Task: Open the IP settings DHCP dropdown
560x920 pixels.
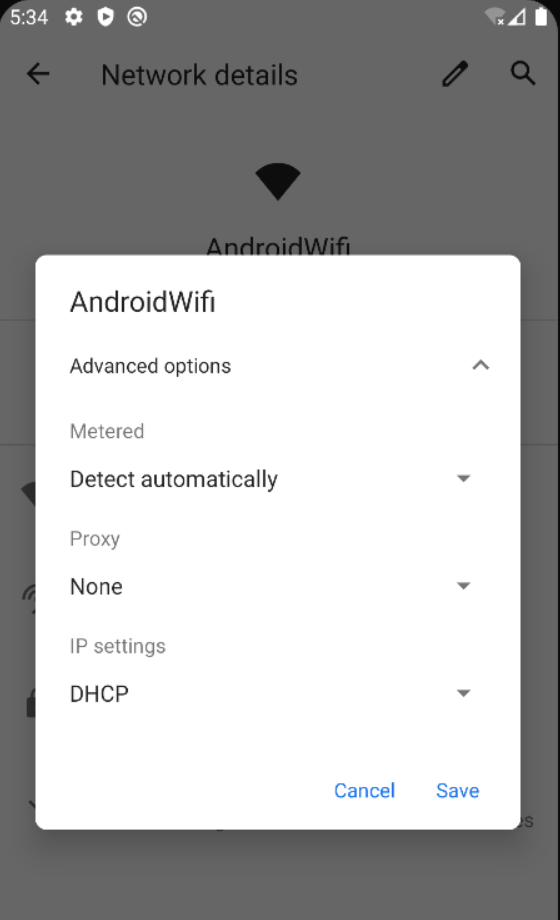Action: pyautogui.click(x=272, y=694)
